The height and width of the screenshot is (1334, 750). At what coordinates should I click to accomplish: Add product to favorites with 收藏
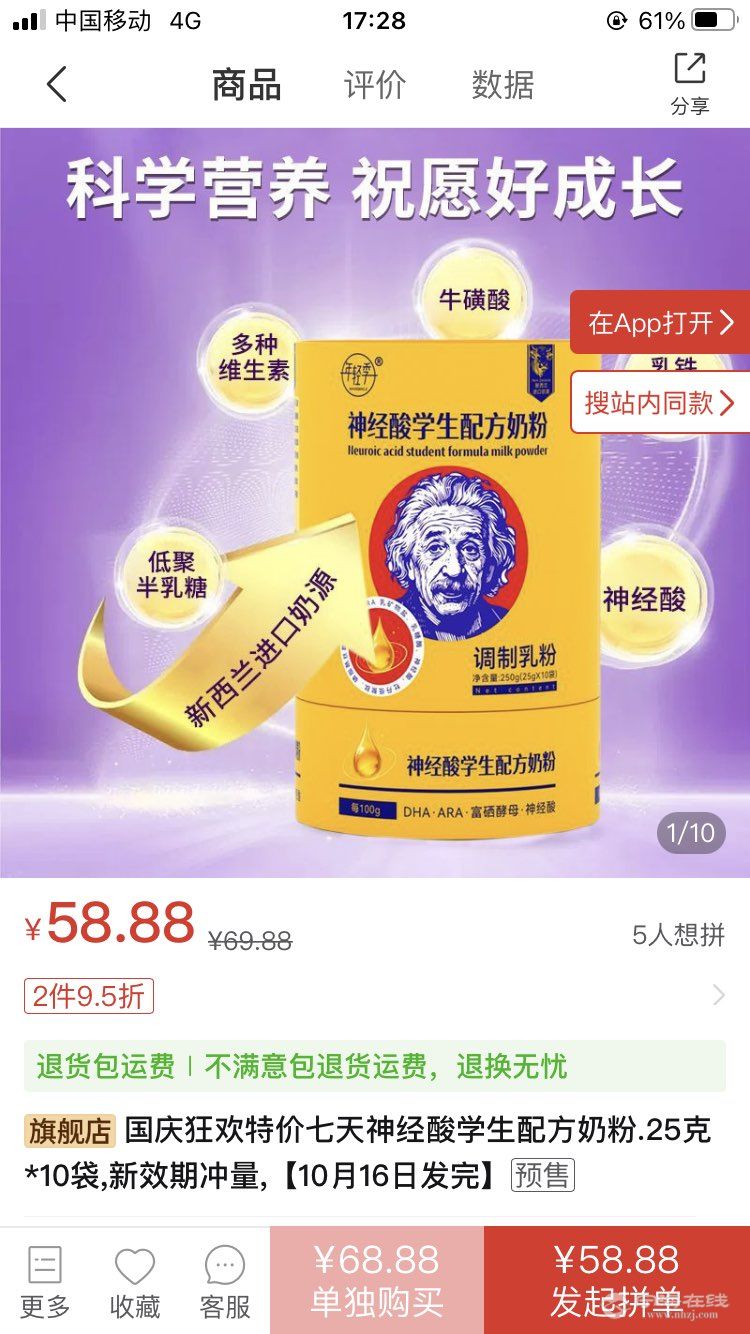pyautogui.click(x=135, y=1280)
